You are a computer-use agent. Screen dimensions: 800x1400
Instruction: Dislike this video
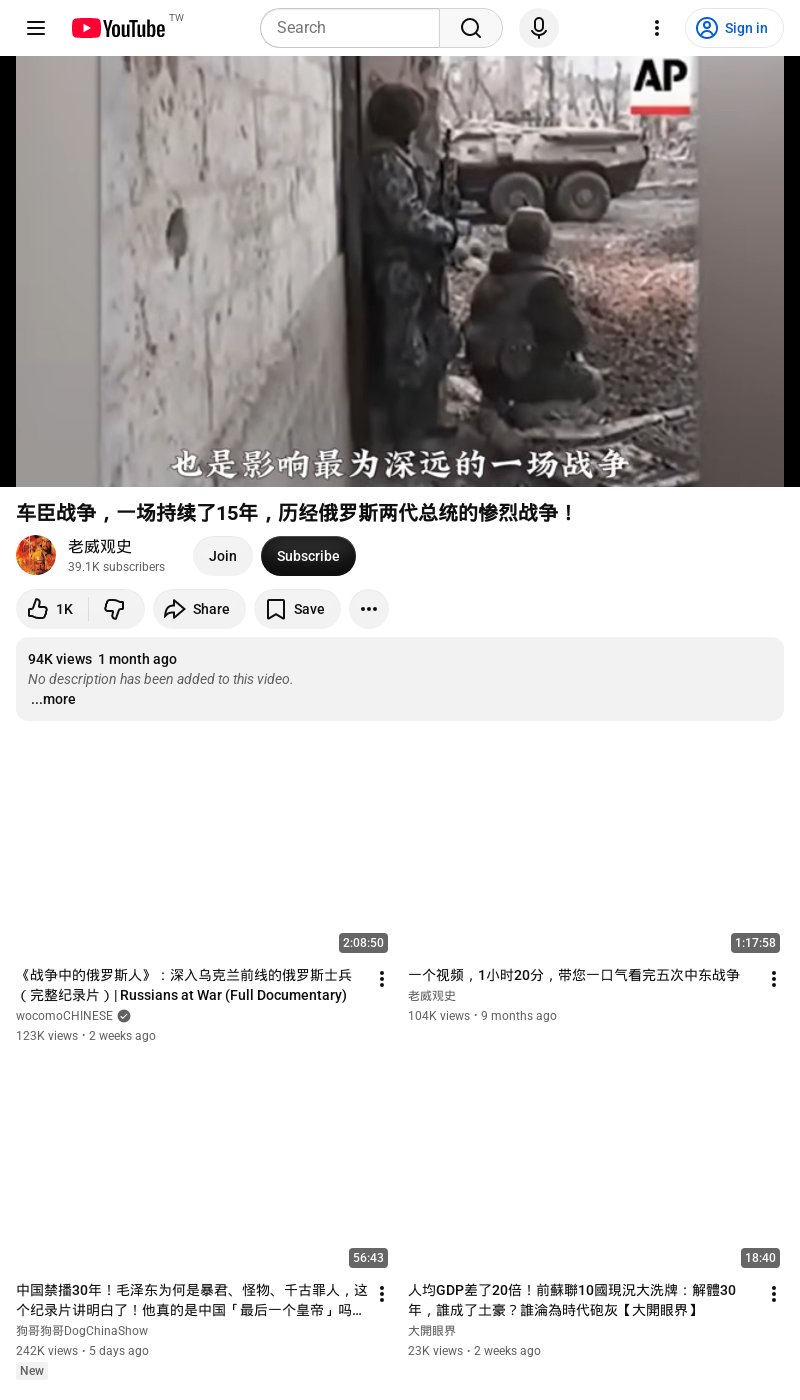click(x=116, y=609)
